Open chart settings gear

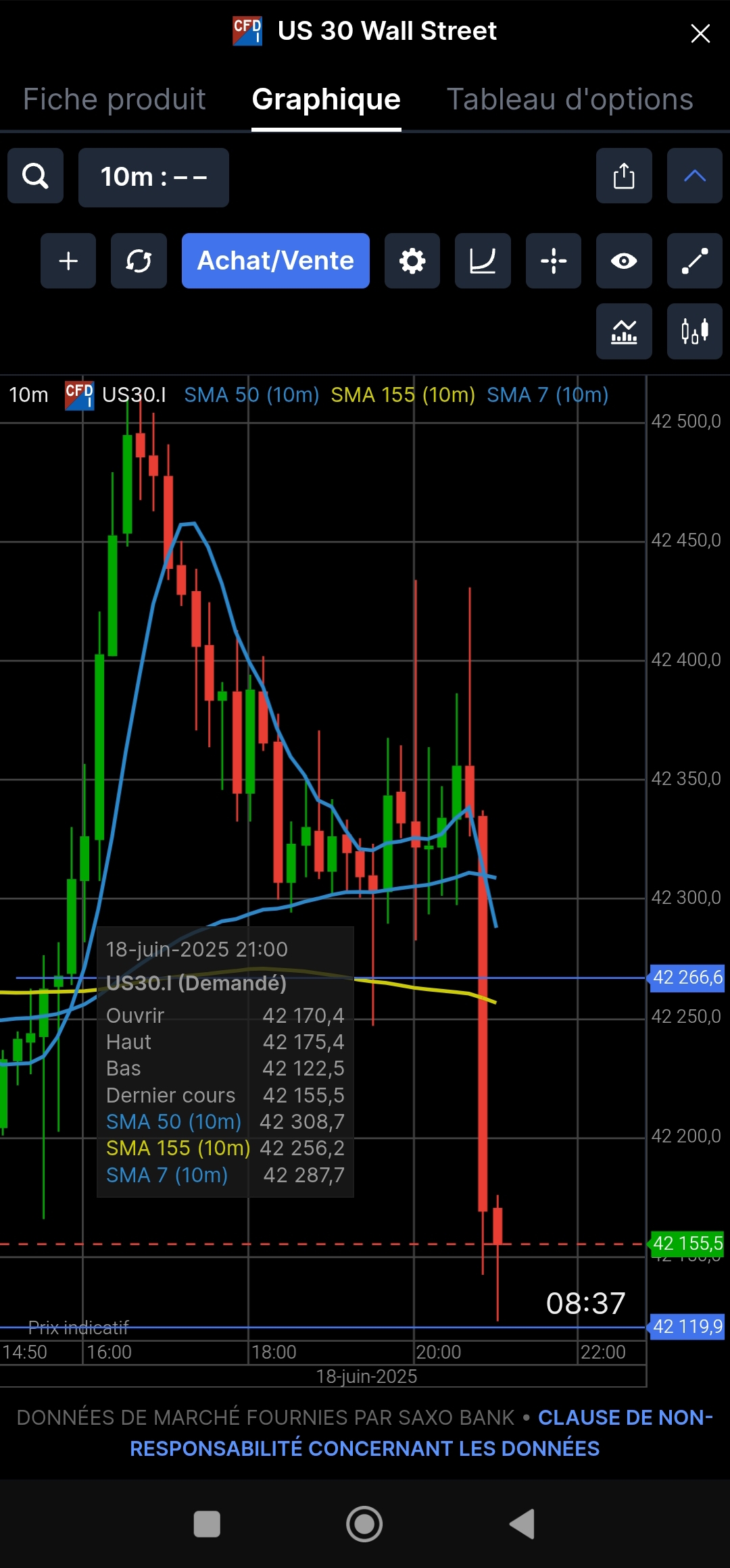[x=412, y=261]
